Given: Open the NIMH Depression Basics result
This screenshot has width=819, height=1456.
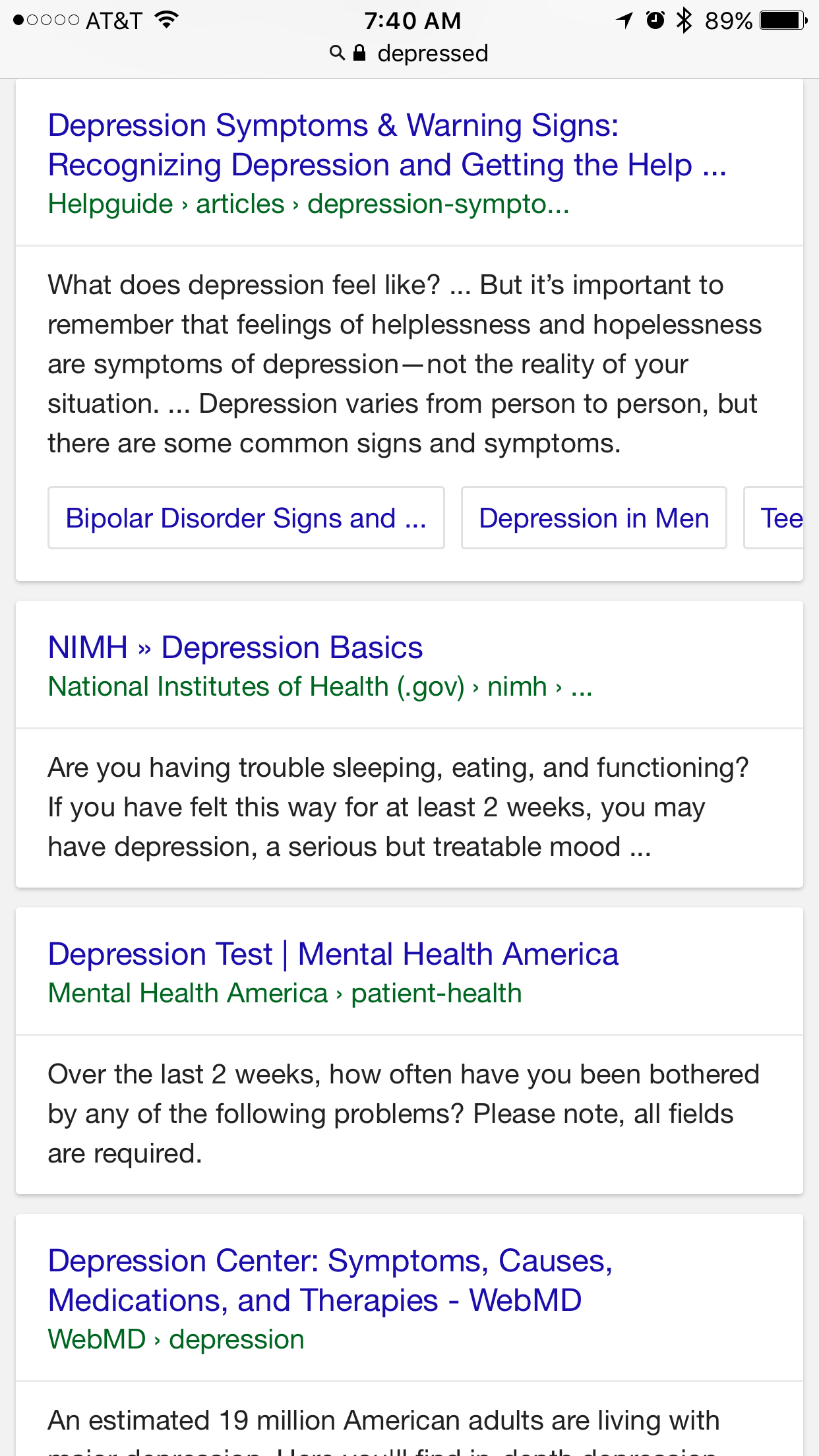Looking at the screenshot, I should [x=235, y=648].
